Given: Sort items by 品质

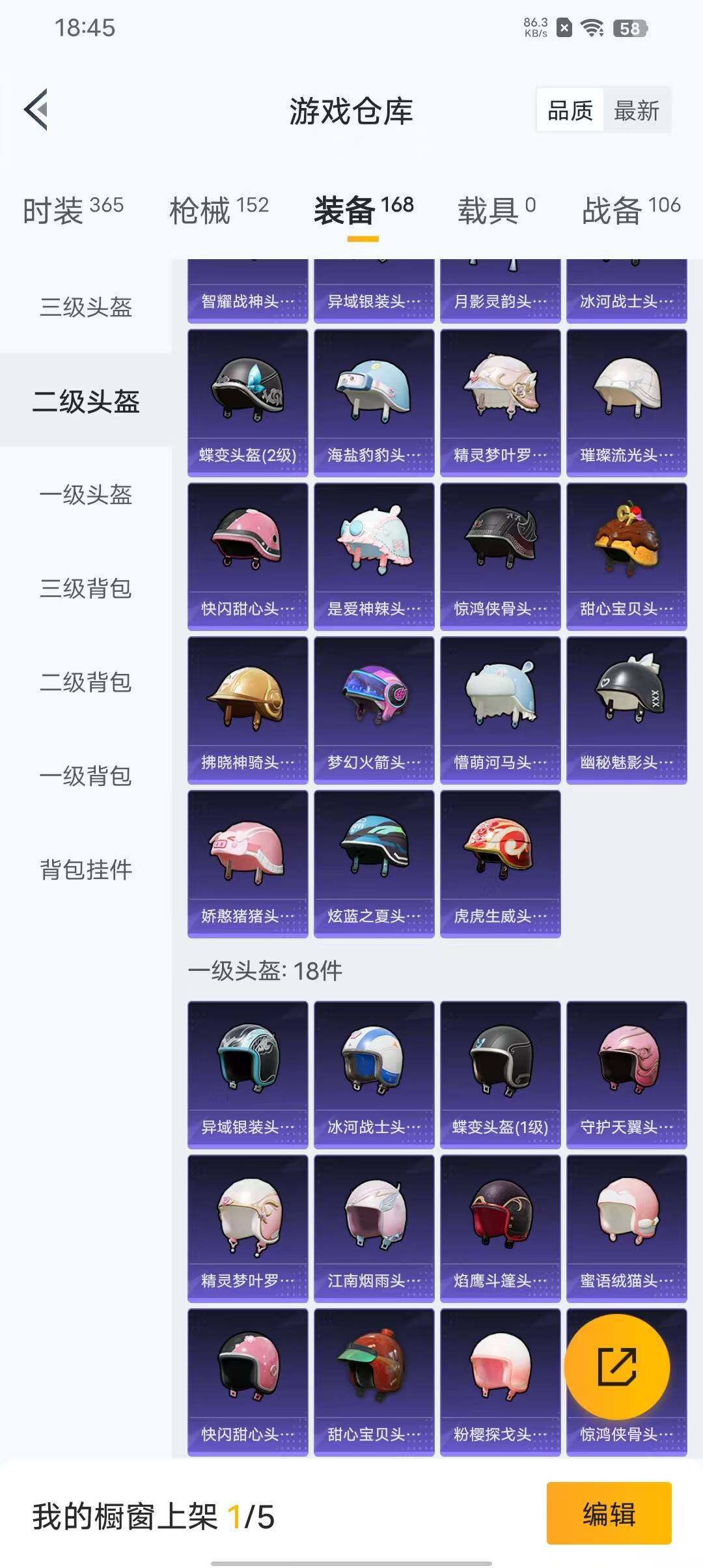Looking at the screenshot, I should point(570,111).
